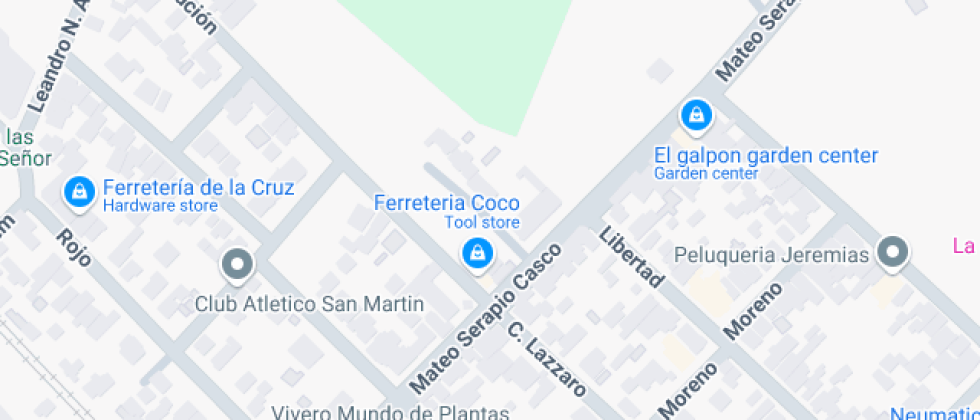
Task: Tap the El galpon garden center pin
Action: [696, 117]
